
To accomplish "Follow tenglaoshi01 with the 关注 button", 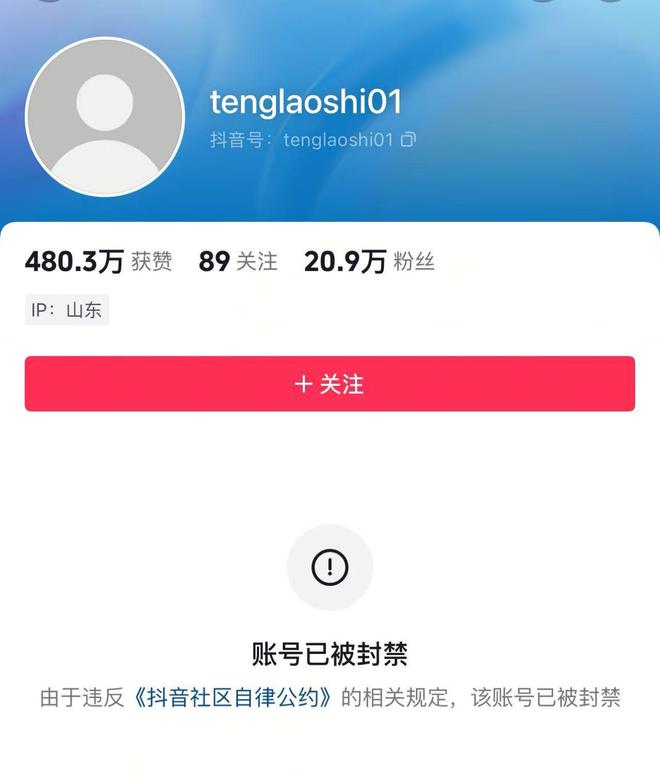I will 329,384.
